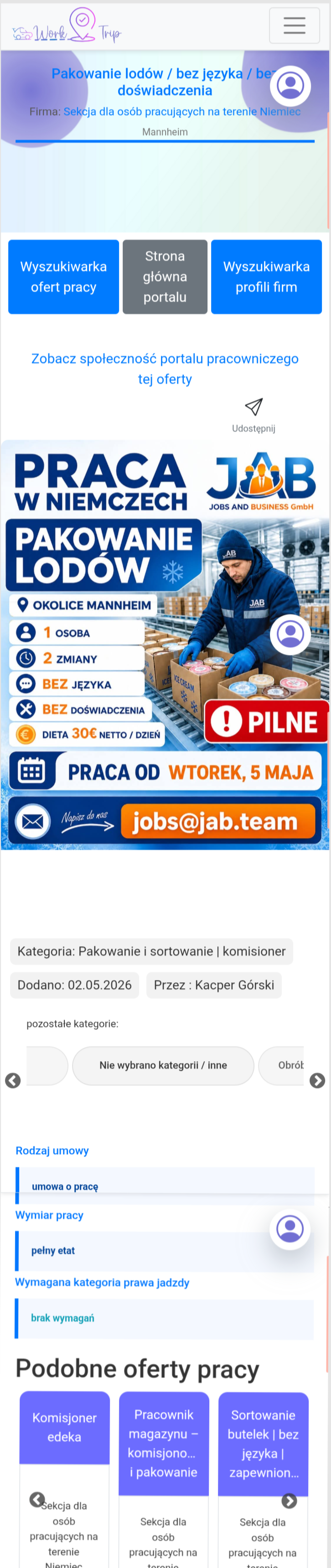Open the Zobacz społeczność portalu pracowniczego link

point(165,369)
